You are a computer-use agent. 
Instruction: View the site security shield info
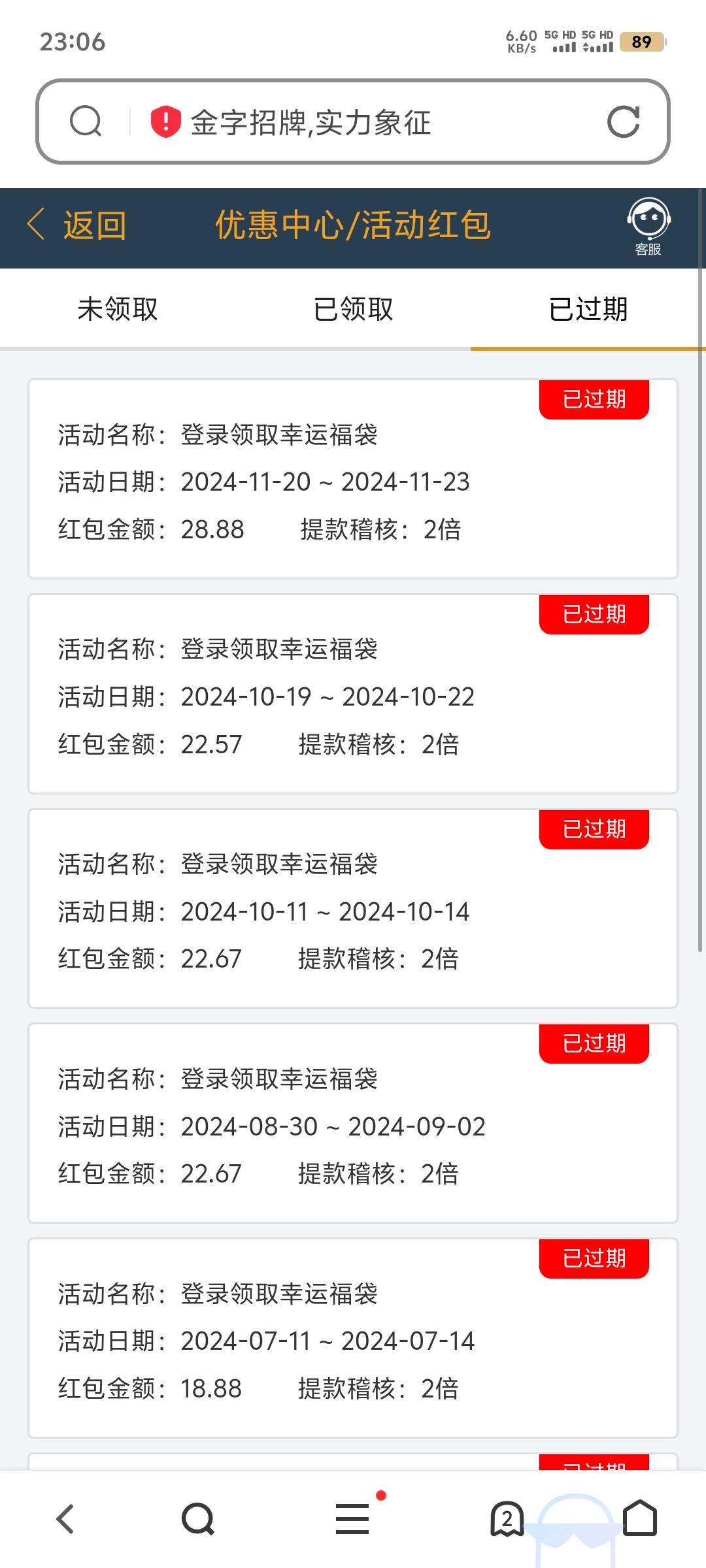[x=165, y=122]
